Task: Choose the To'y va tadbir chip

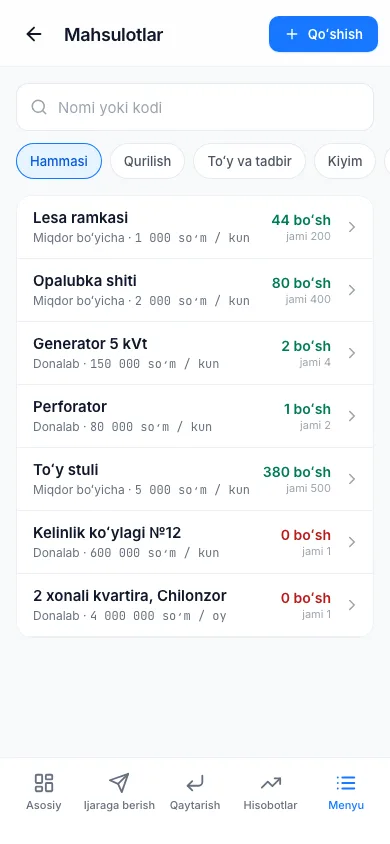Action: tap(250, 161)
